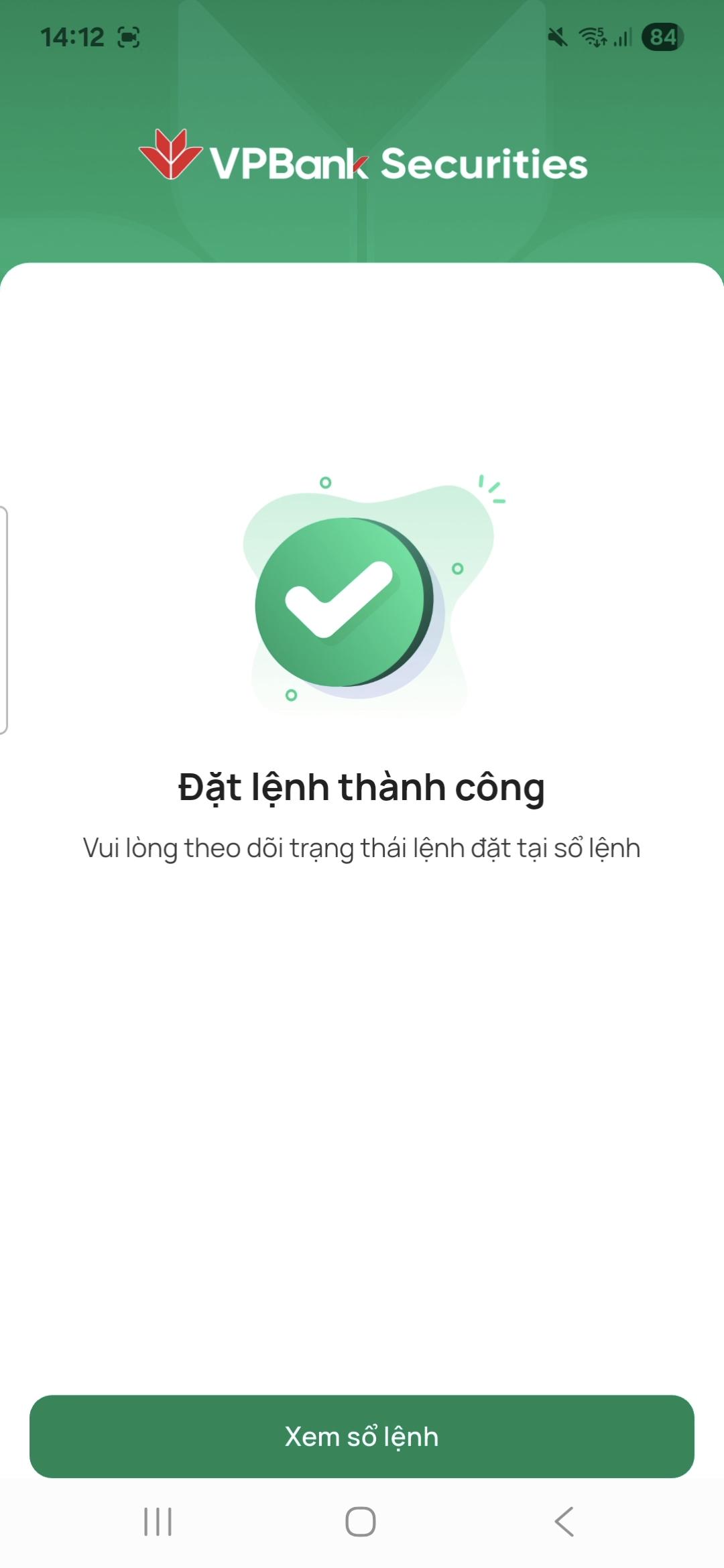
Task: Tap the battery indicator showing 84
Action: pos(661,37)
